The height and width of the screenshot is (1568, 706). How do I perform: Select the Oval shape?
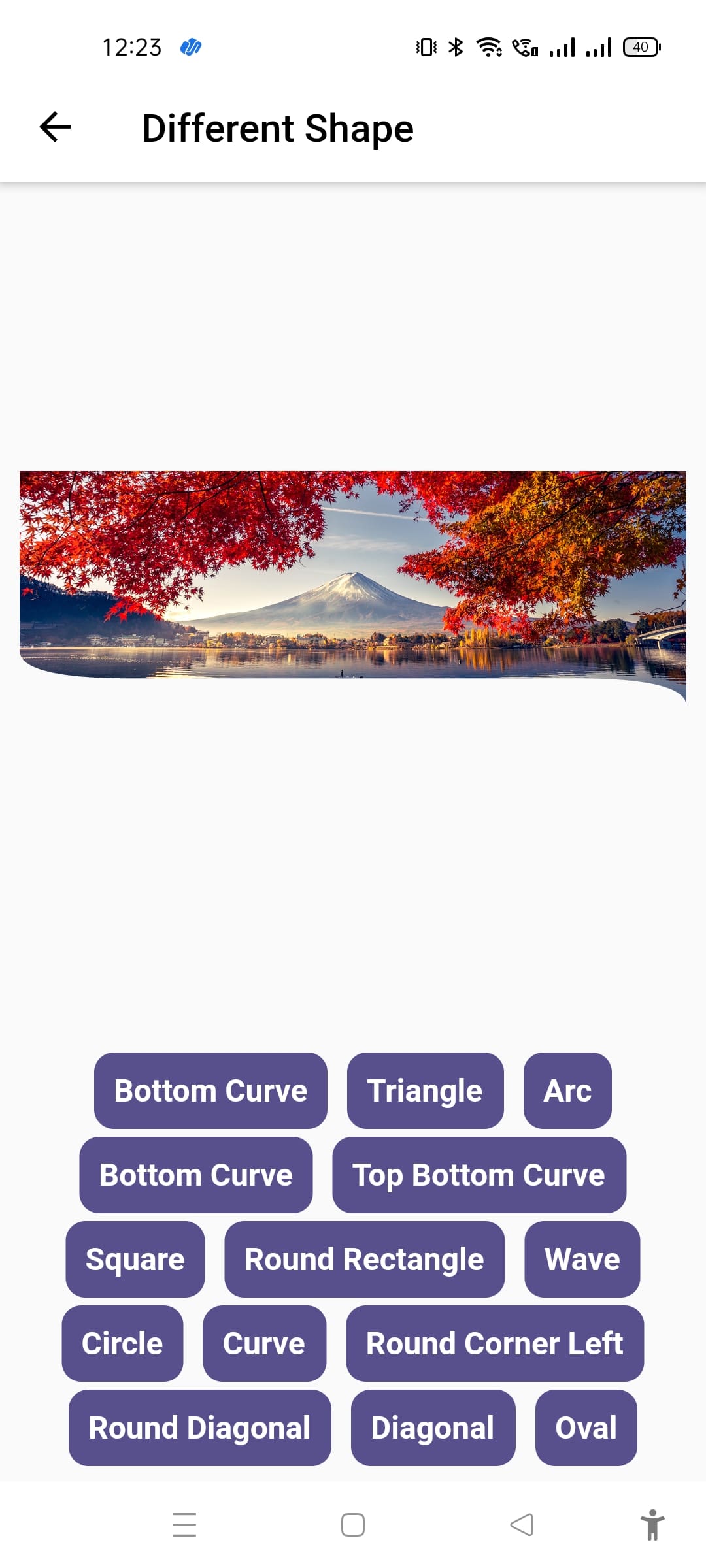coord(586,1428)
